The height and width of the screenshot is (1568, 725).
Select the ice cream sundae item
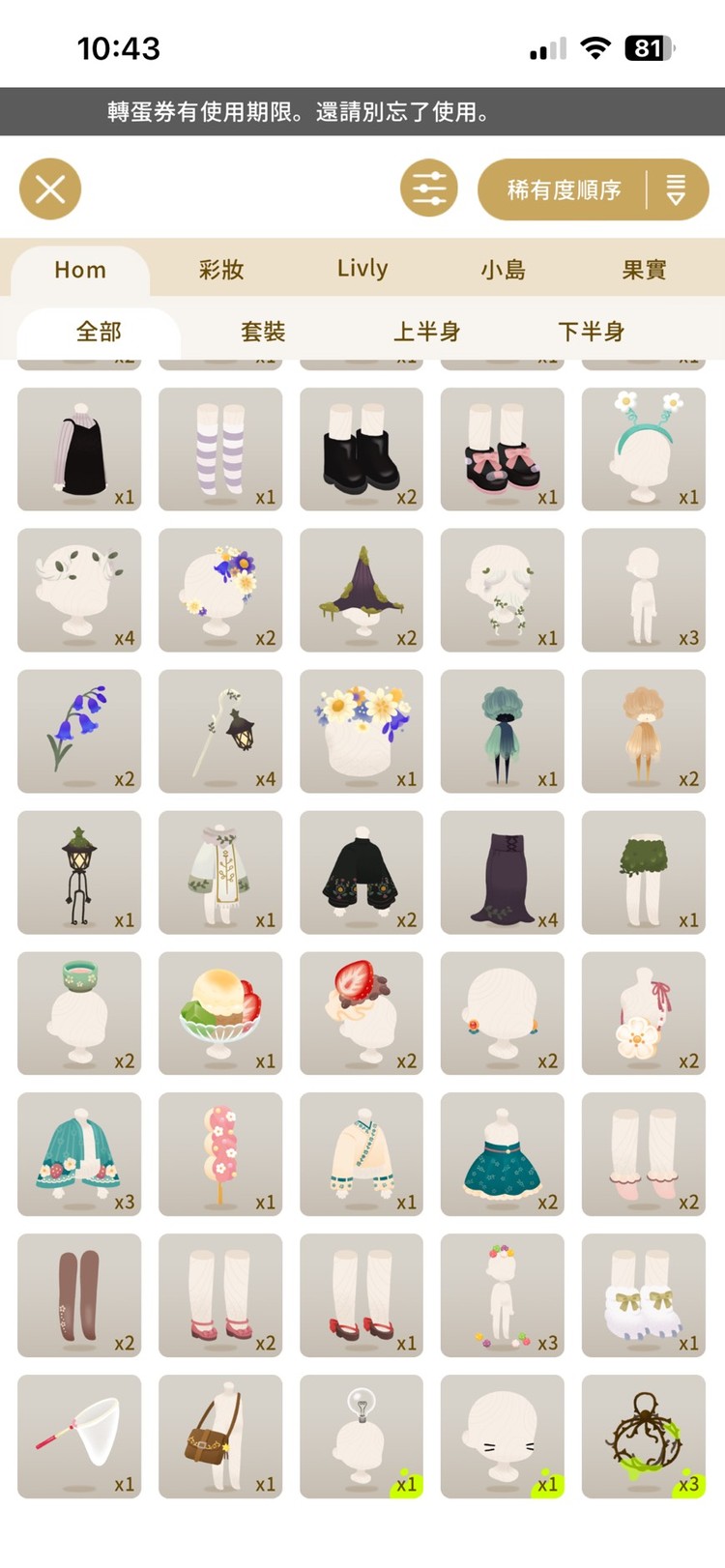point(220,1013)
